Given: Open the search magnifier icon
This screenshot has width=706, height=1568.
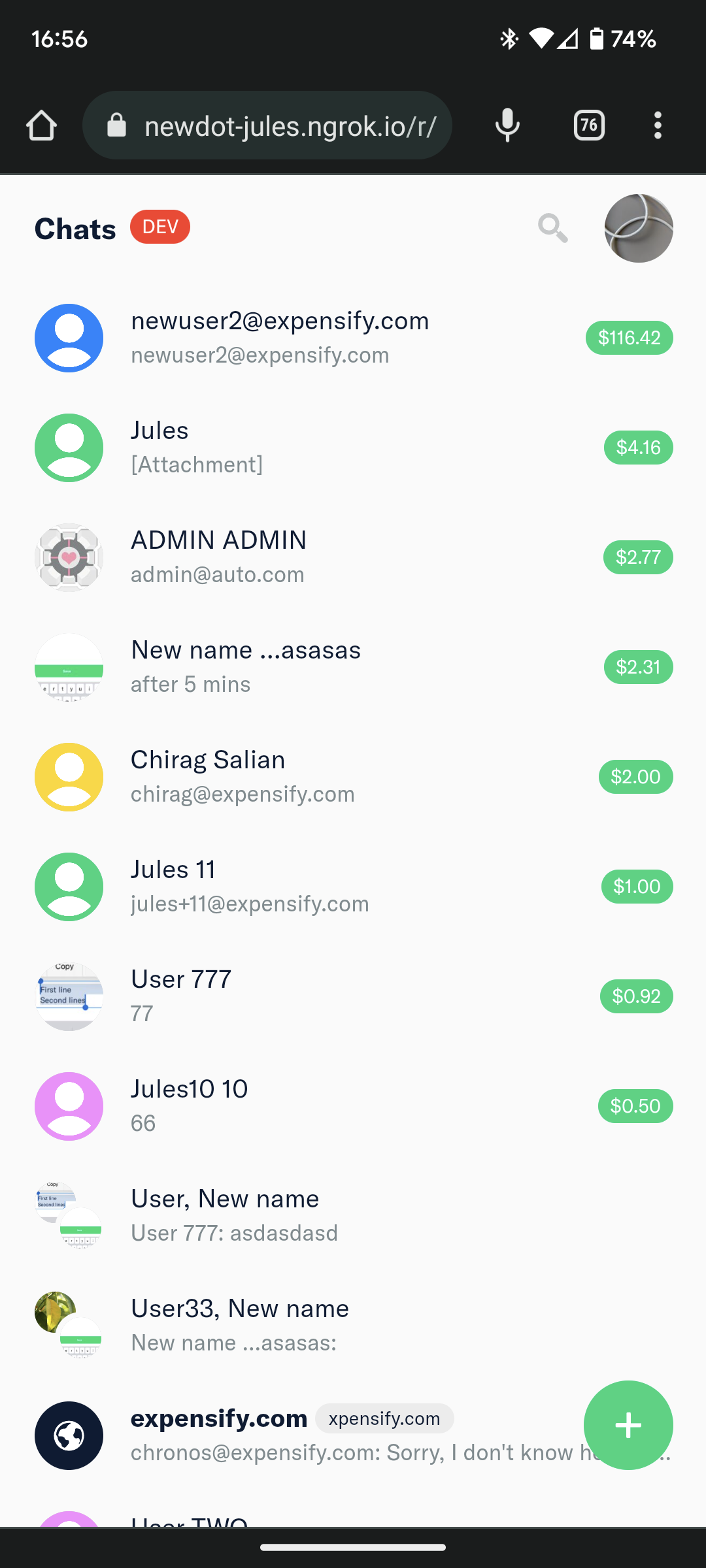Looking at the screenshot, I should (552, 228).
